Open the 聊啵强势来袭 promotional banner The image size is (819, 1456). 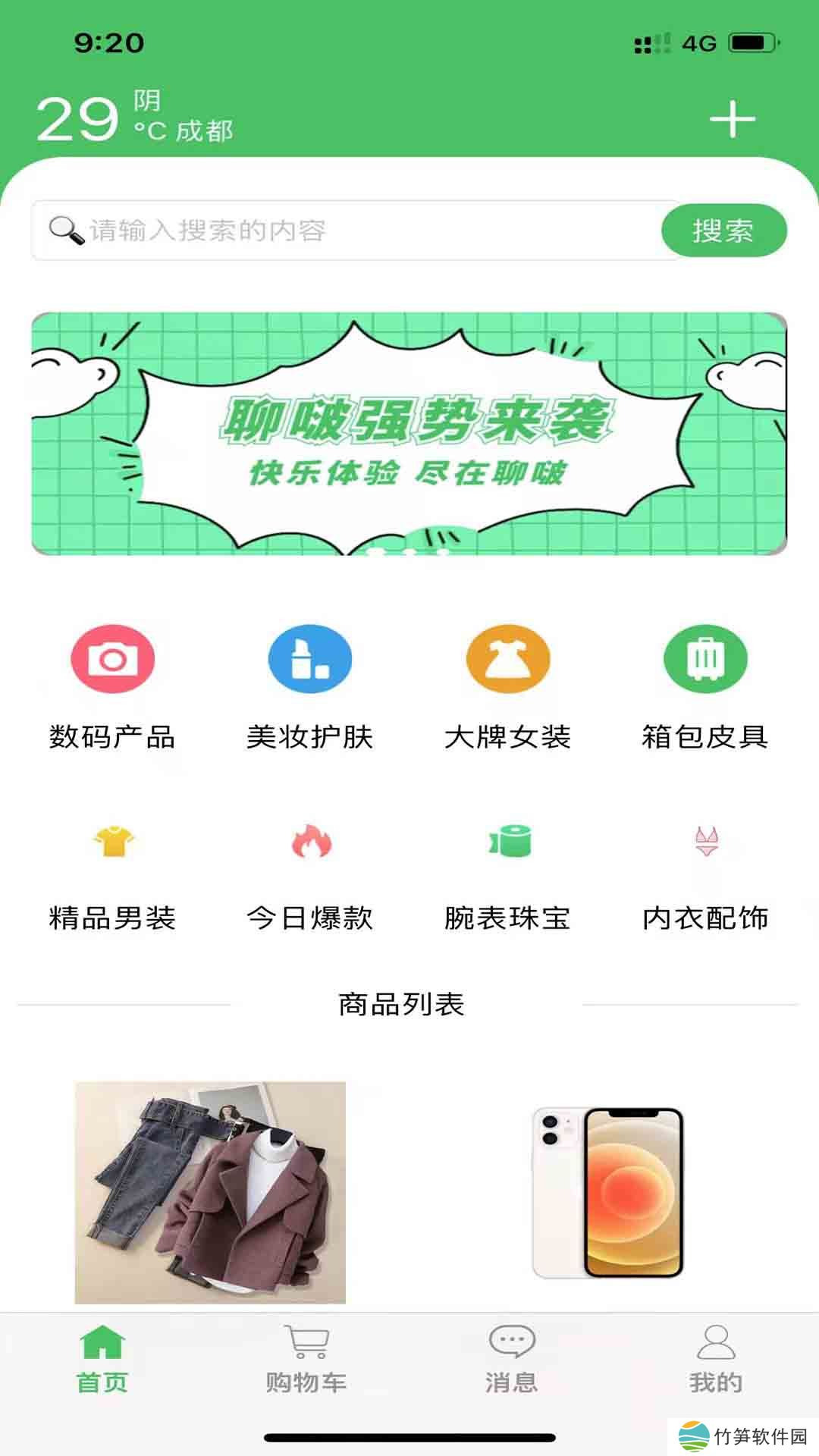pos(409,433)
